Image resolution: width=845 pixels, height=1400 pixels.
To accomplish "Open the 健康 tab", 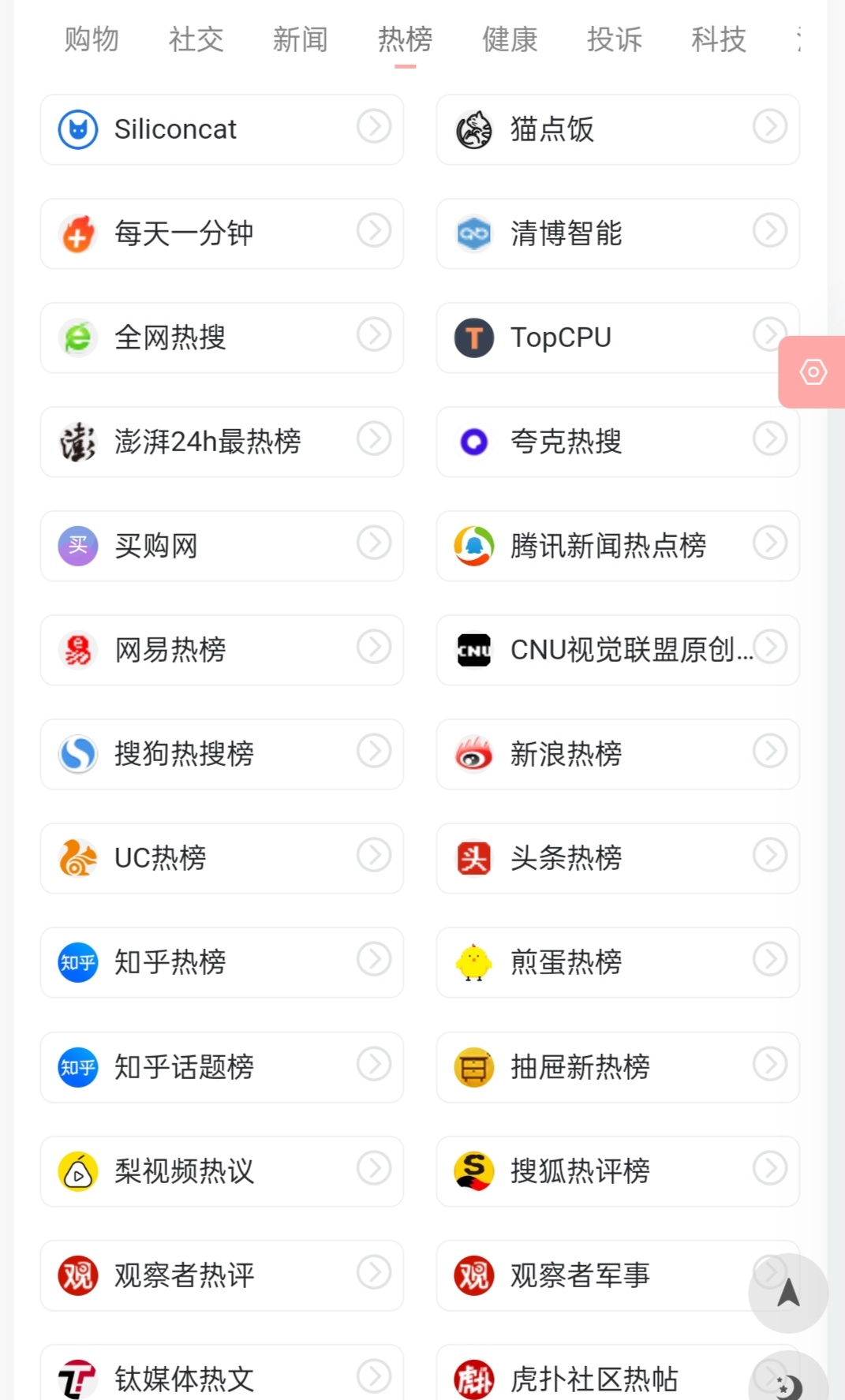I will click(510, 39).
